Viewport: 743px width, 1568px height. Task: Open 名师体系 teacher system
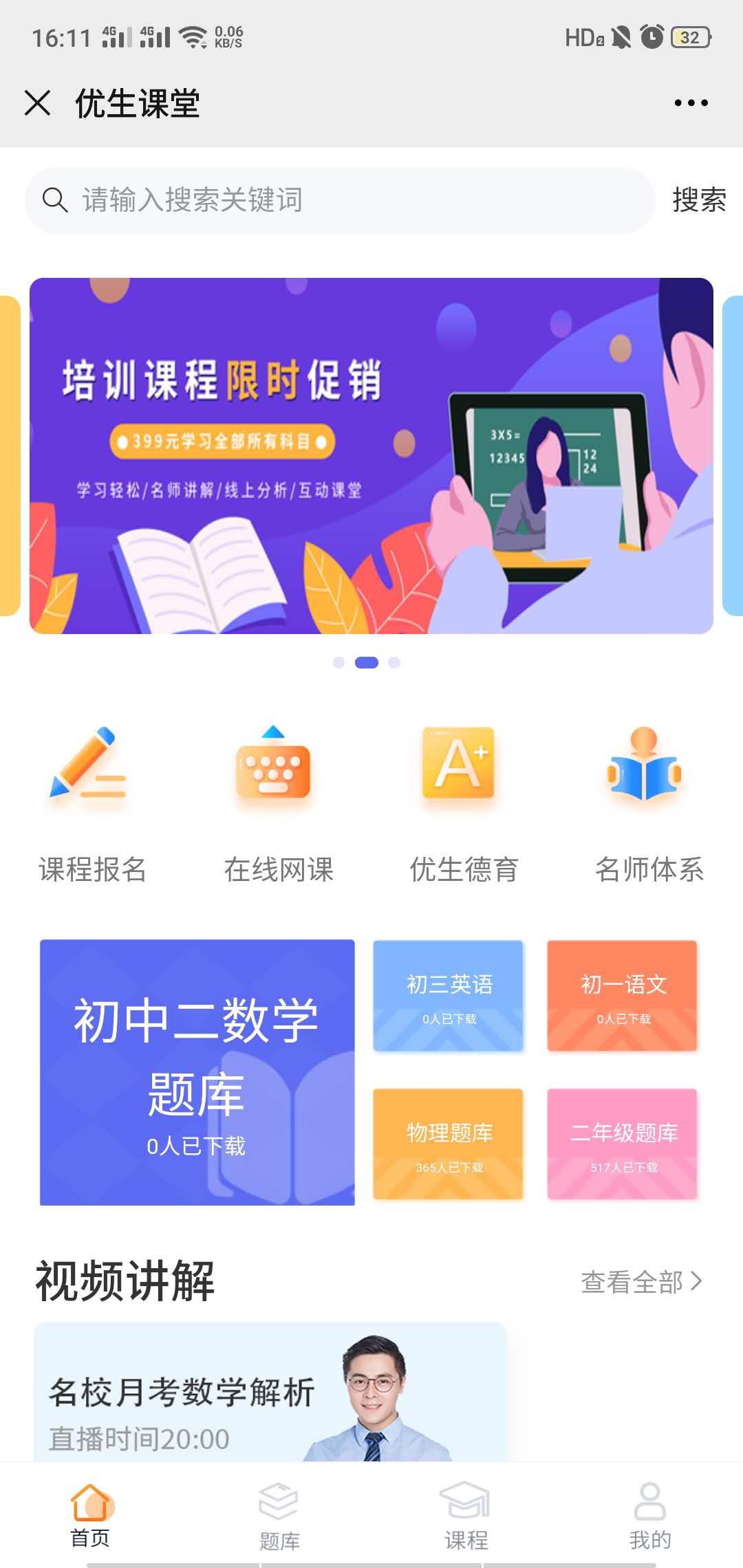(x=649, y=803)
